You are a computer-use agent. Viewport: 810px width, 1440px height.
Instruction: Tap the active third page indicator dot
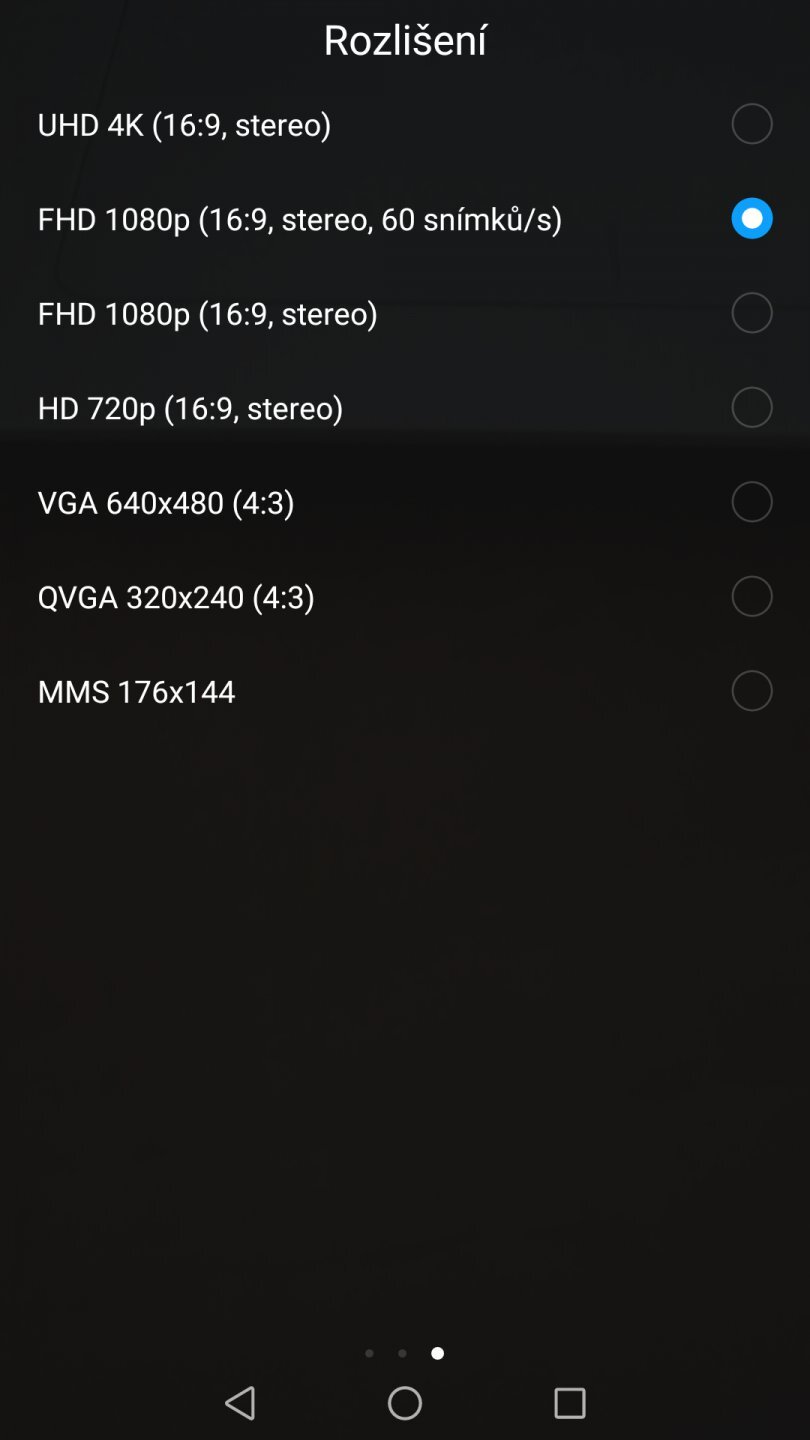pyautogui.click(x=437, y=1353)
